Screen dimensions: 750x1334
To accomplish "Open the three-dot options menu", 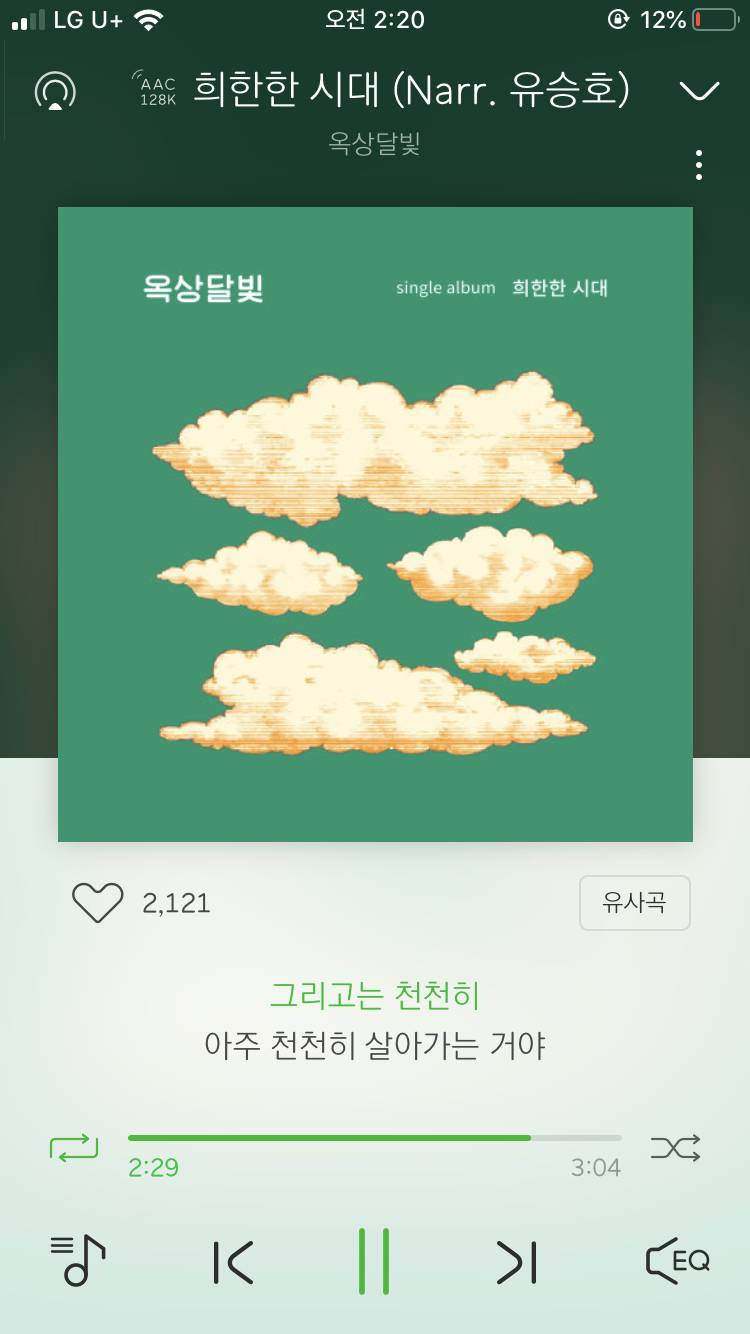I will 697,165.
